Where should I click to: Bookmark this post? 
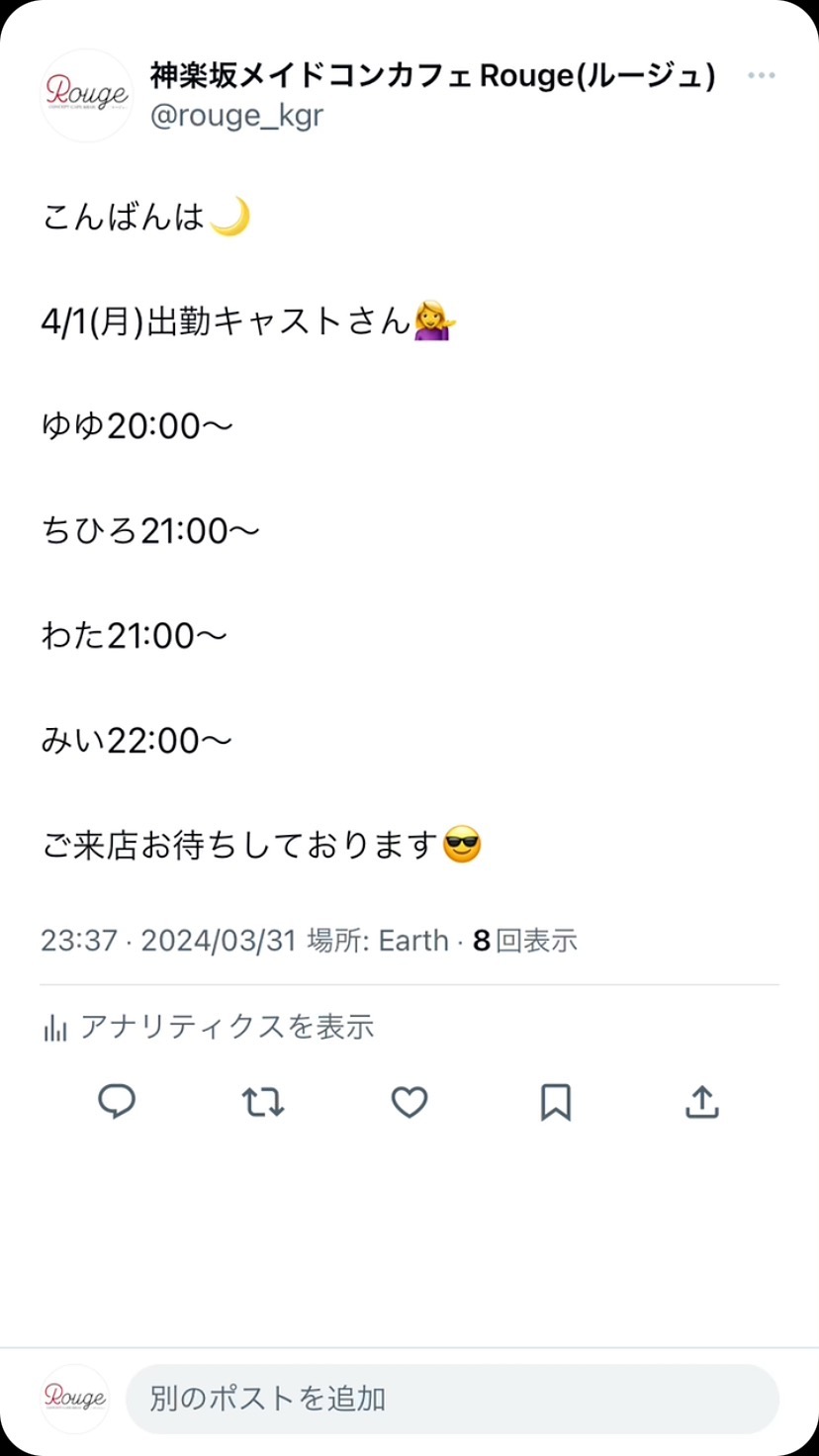point(555,1102)
